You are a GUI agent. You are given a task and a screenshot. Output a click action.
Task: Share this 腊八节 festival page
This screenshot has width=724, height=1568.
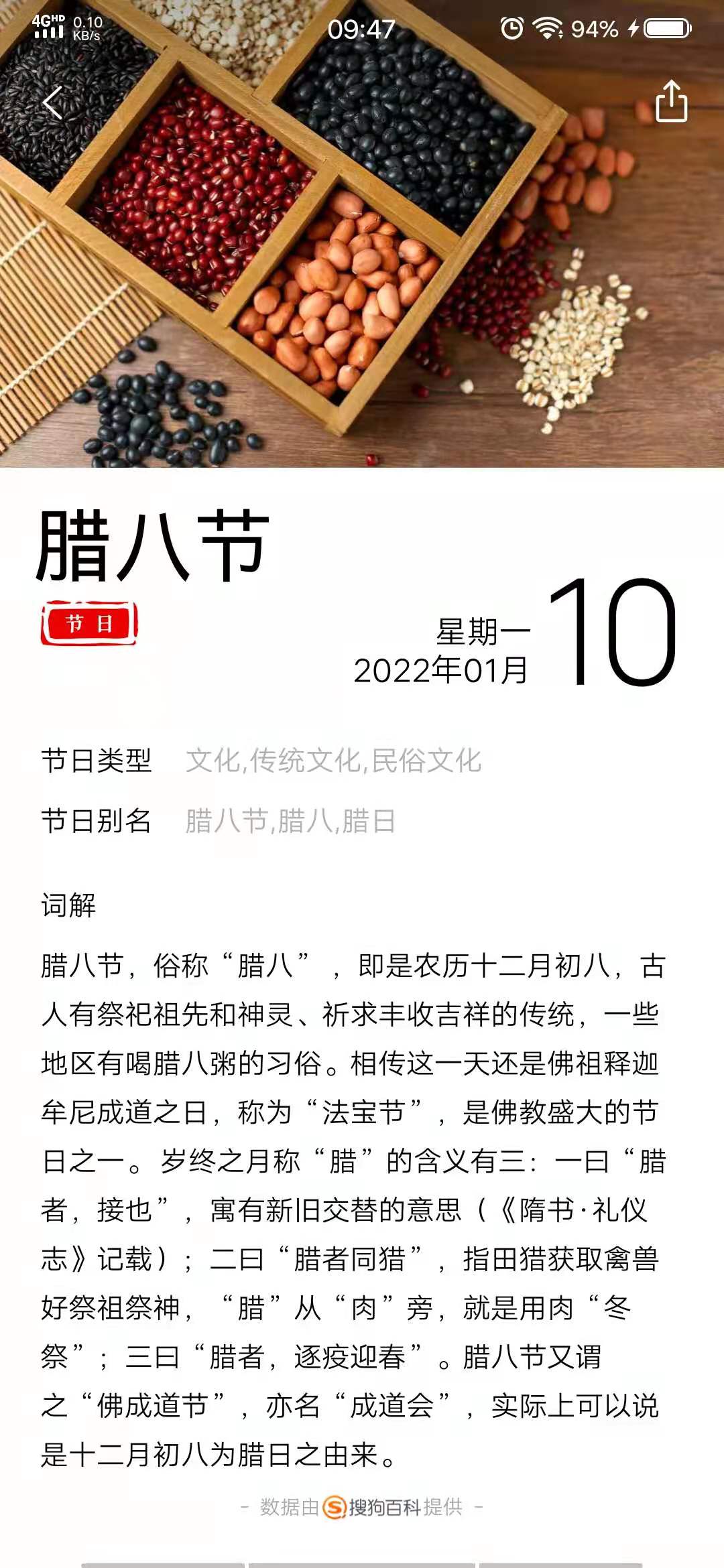point(671,102)
